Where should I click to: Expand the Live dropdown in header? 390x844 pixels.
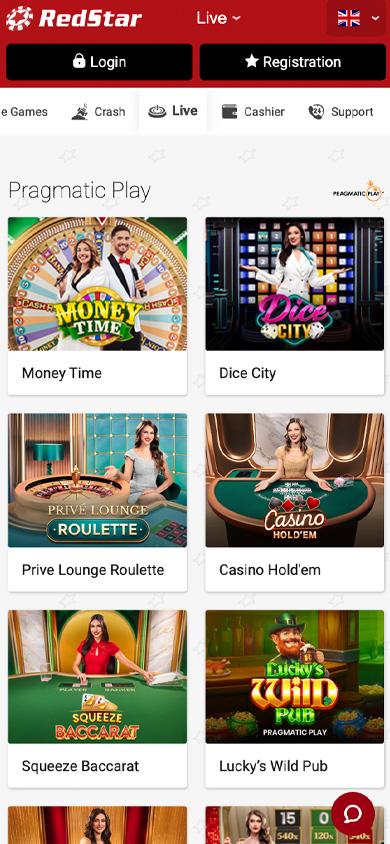[218, 18]
